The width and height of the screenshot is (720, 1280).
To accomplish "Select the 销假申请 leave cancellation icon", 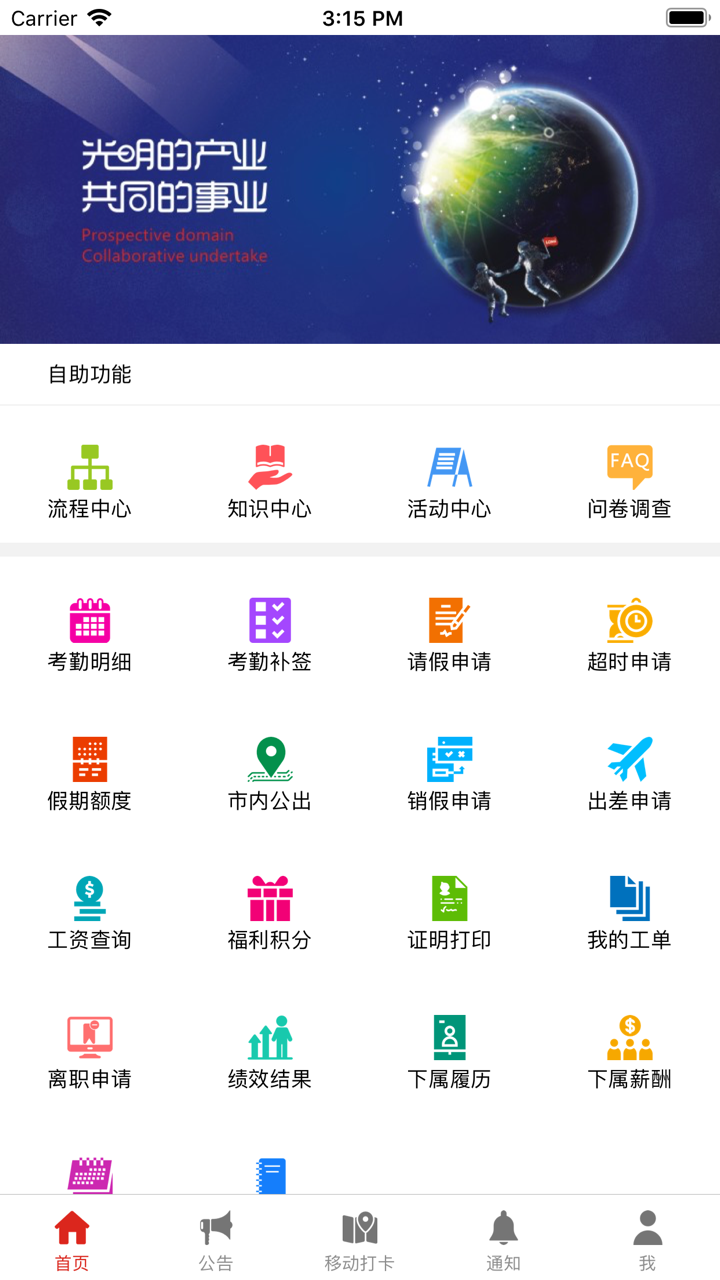I will pyautogui.click(x=449, y=772).
